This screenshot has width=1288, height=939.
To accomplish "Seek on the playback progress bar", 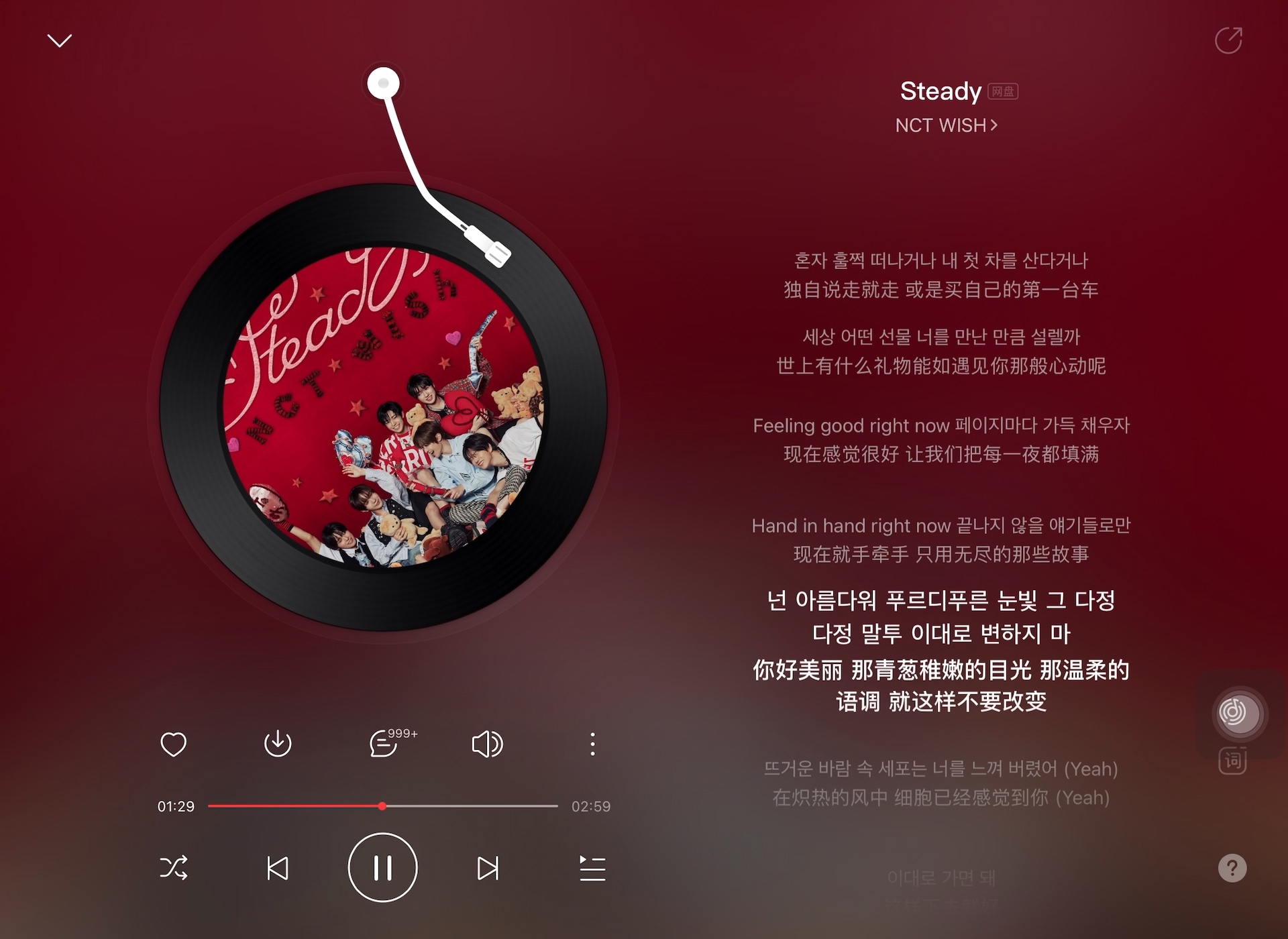I will pyautogui.click(x=382, y=806).
